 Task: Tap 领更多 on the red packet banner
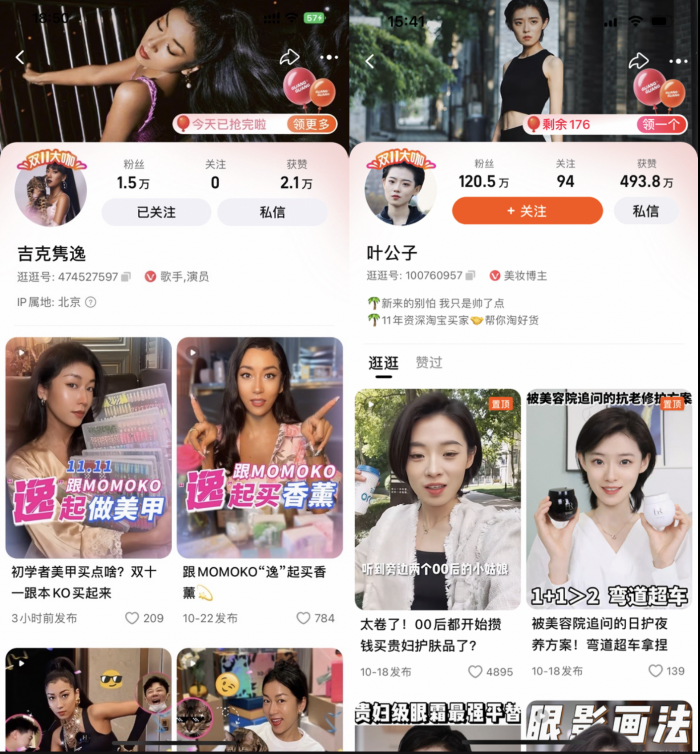point(311,124)
